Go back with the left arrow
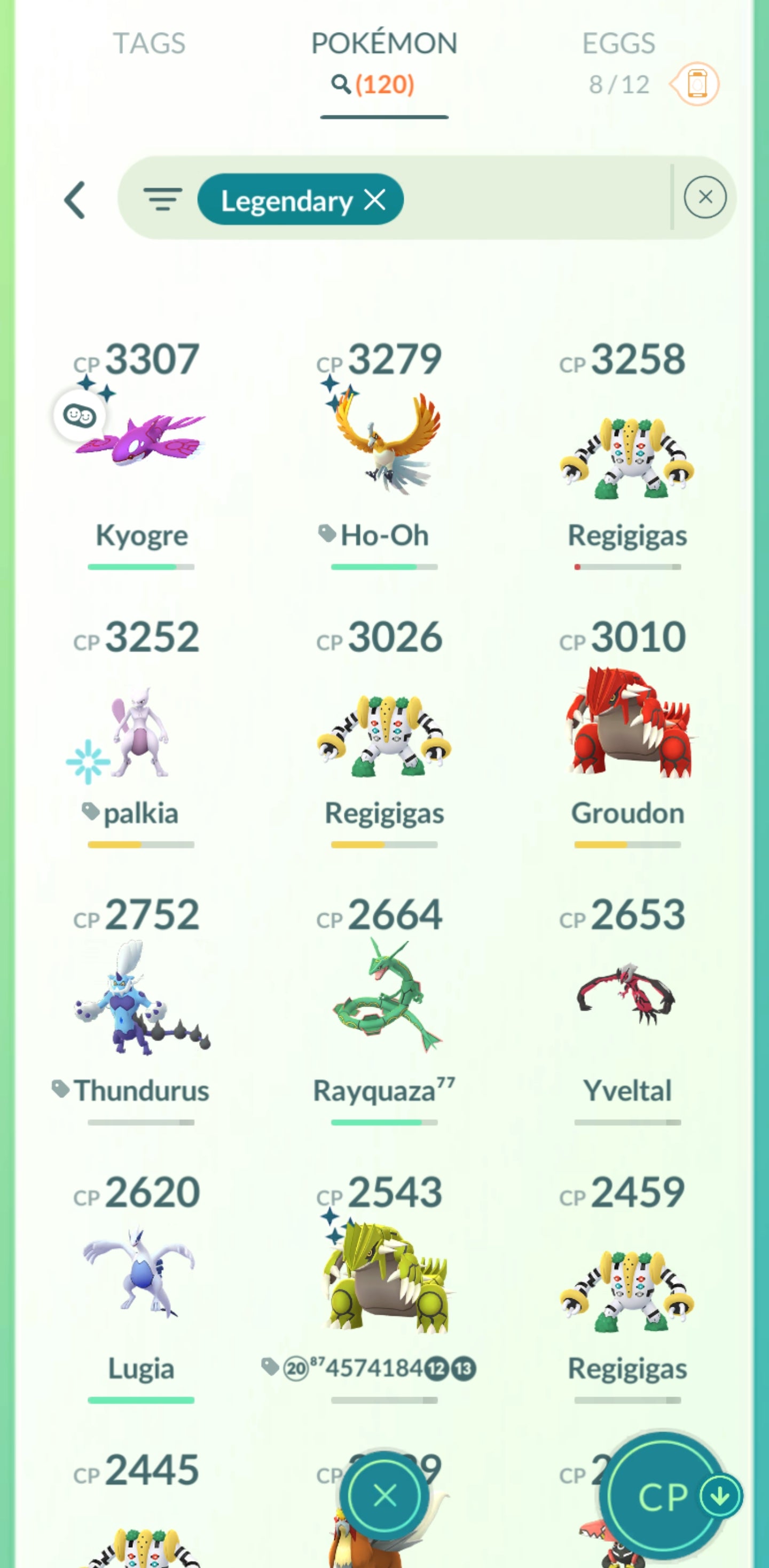Screen dimensions: 769x1568 (x=75, y=200)
